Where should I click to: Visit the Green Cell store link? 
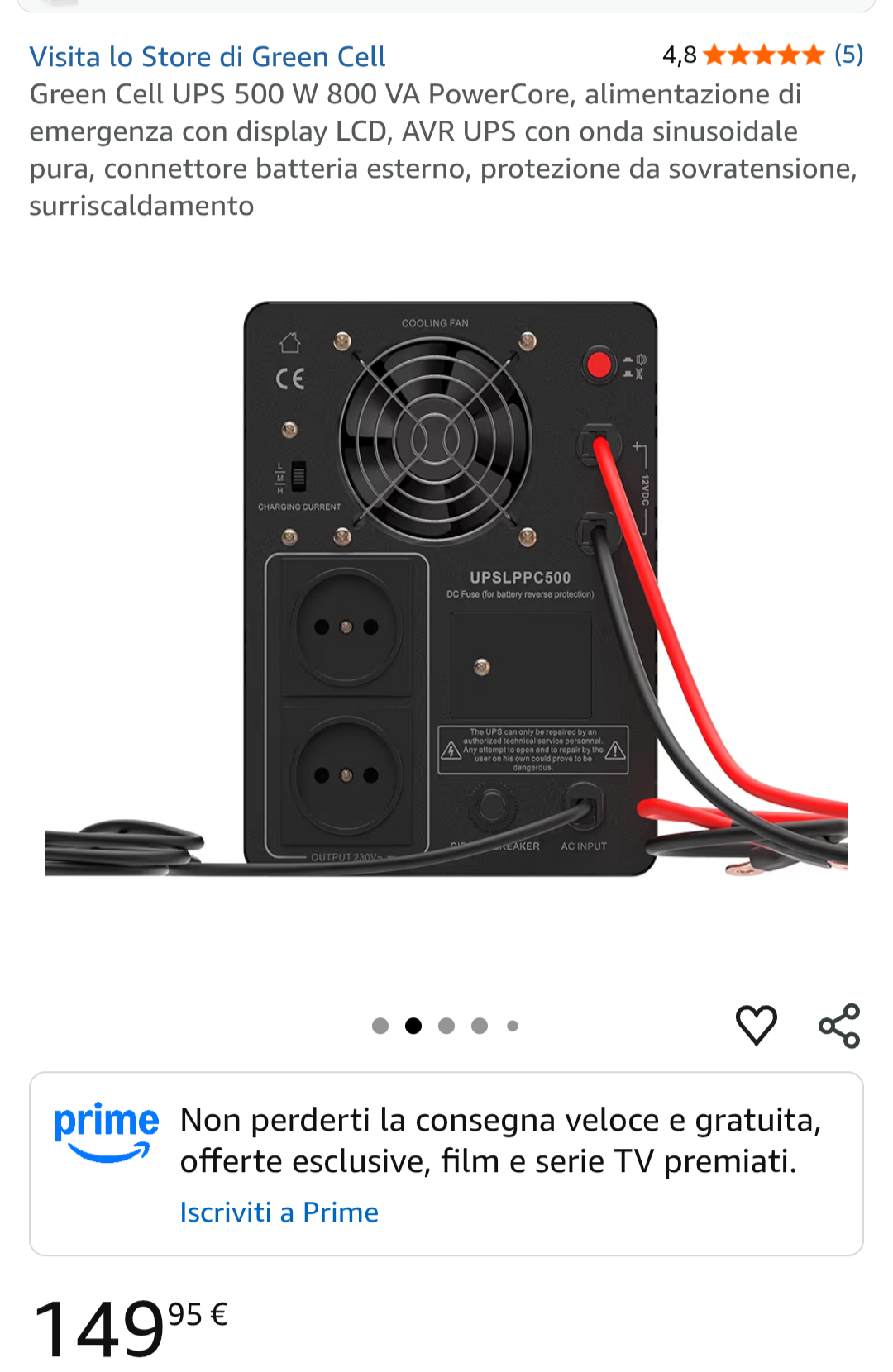pyautogui.click(x=208, y=56)
